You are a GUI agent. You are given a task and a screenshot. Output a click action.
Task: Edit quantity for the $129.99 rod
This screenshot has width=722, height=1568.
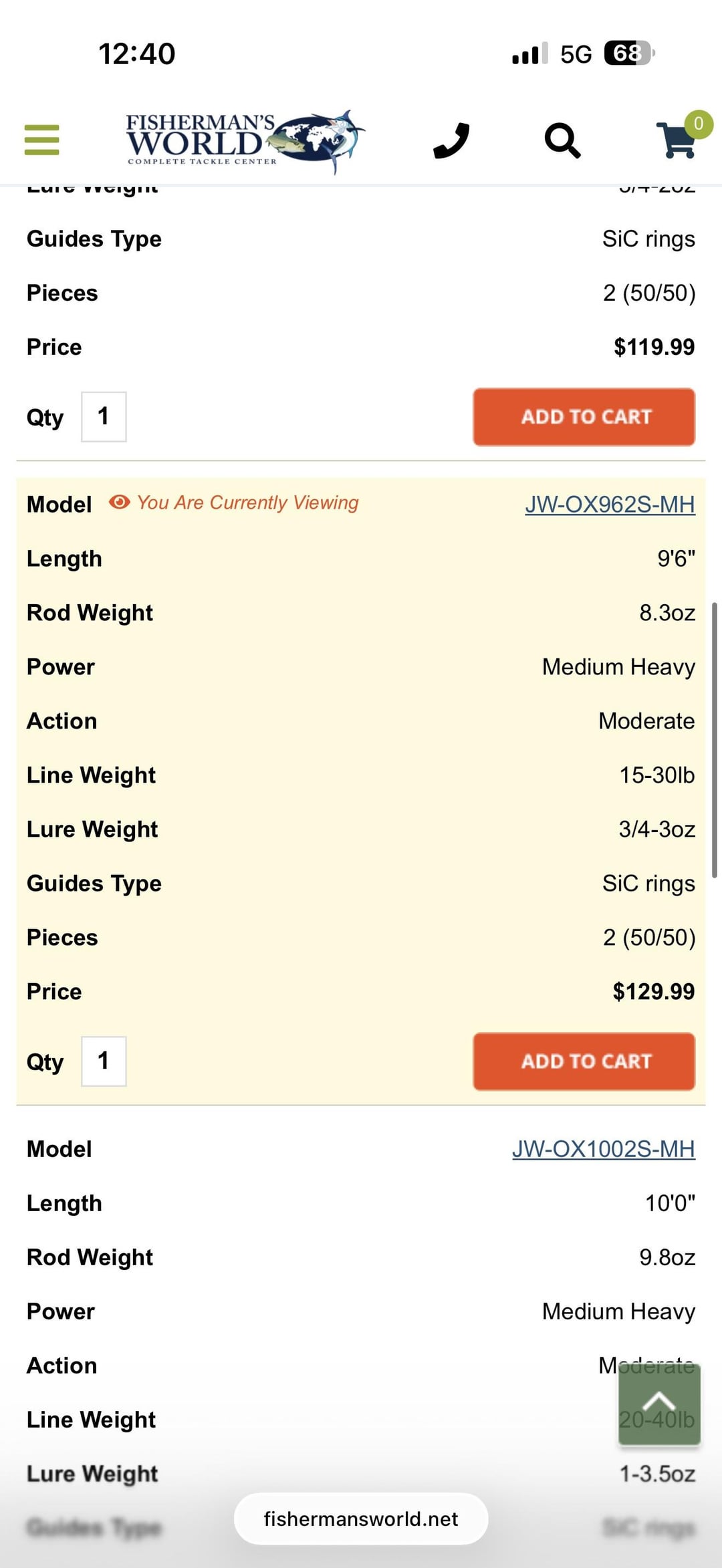[x=104, y=1061]
